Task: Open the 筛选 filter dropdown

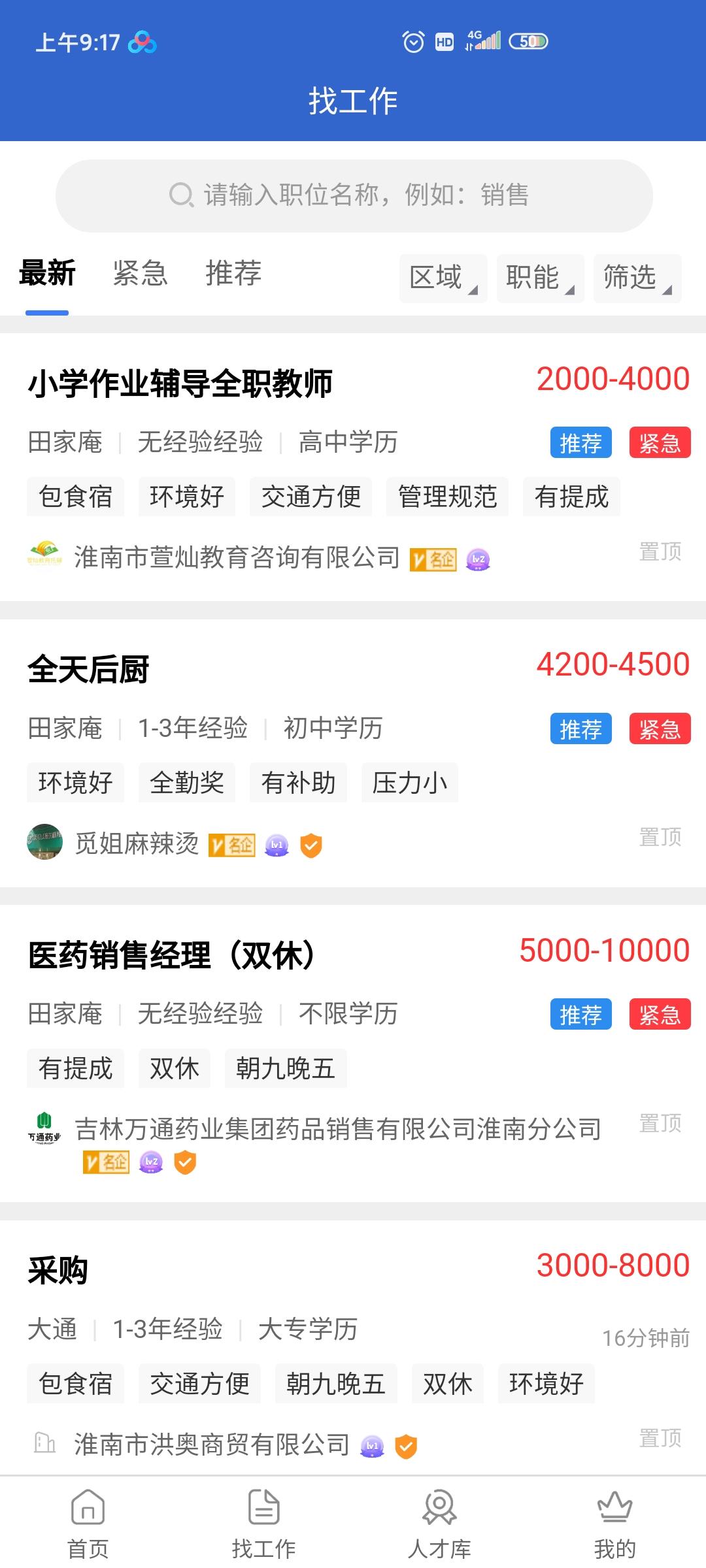Action: pos(636,278)
